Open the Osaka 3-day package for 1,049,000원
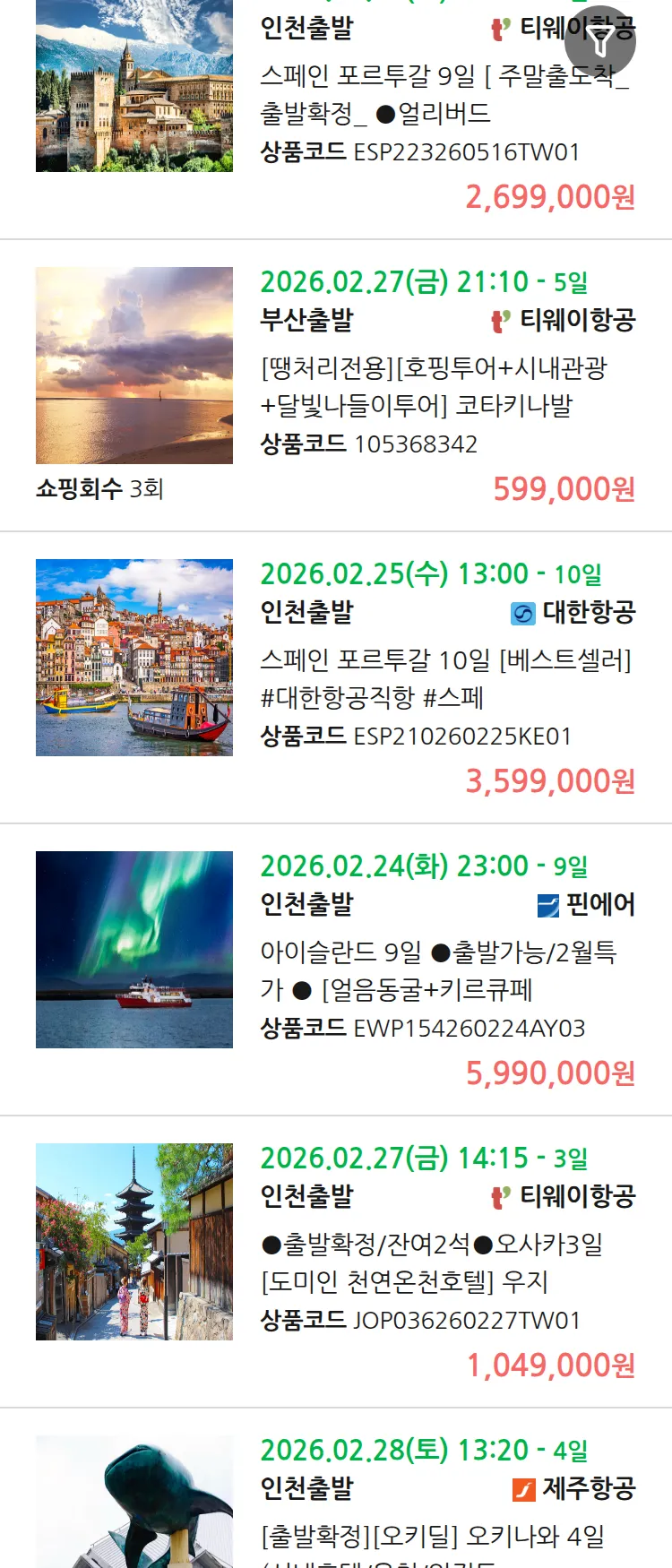This screenshot has height=1568, width=672. (x=432, y=1262)
